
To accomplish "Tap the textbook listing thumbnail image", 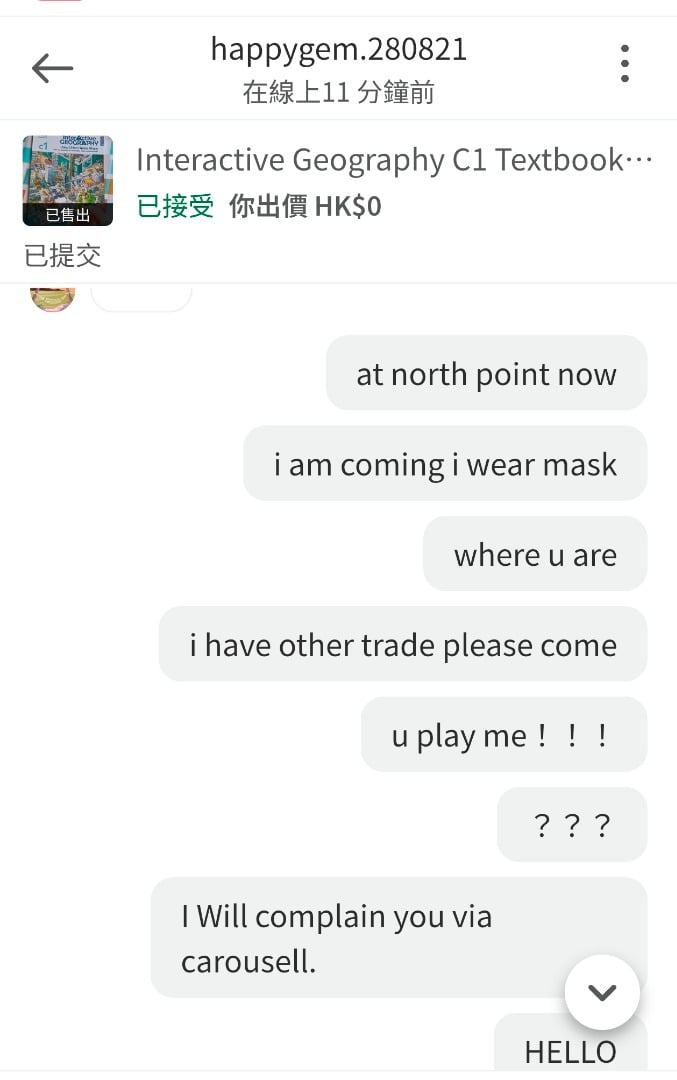I will click(x=67, y=180).
